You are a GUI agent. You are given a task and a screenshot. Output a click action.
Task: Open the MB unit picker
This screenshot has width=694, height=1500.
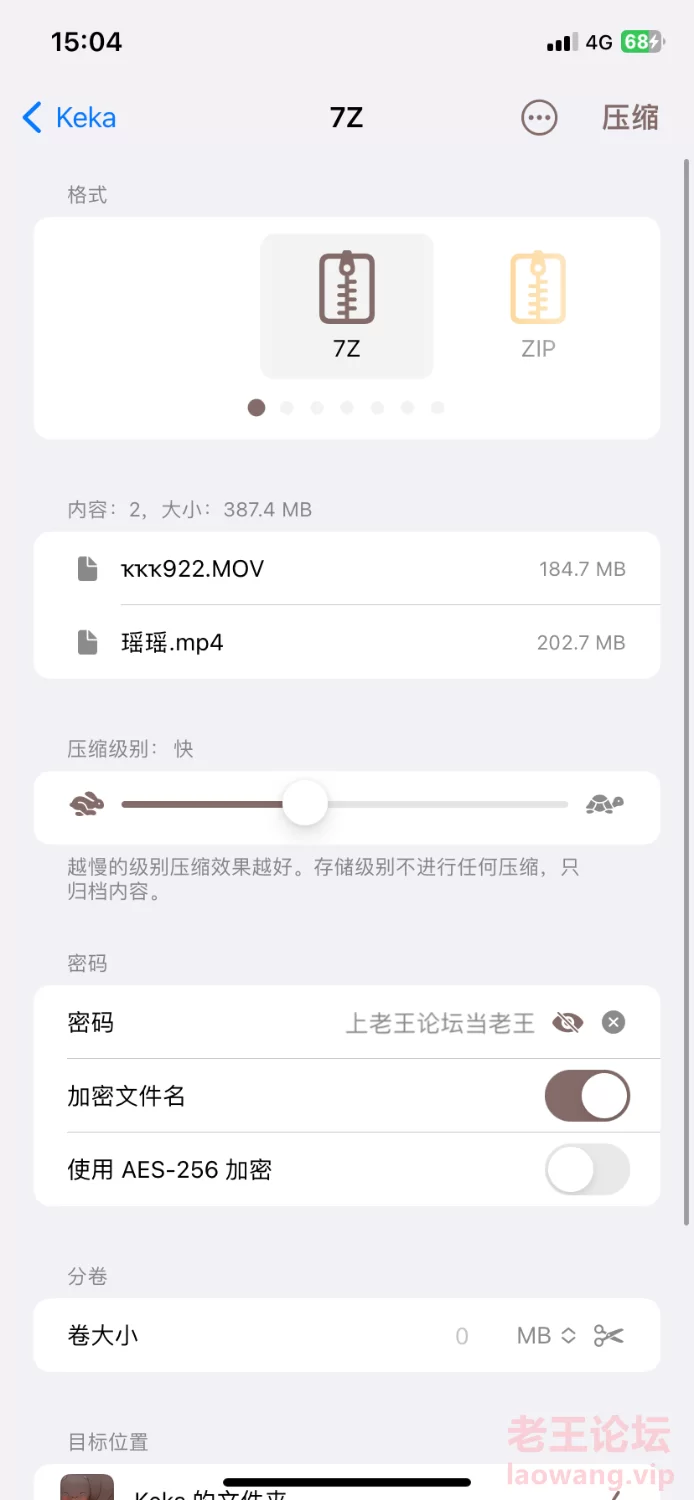click(x=546, y=1336)
